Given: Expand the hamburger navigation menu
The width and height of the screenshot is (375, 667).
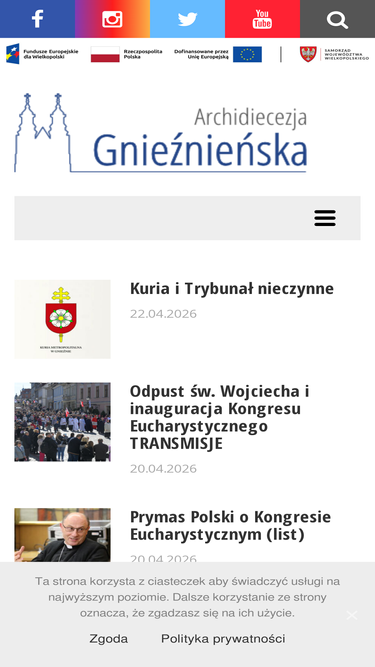Looking at the screenshot, I should point(325,218).
